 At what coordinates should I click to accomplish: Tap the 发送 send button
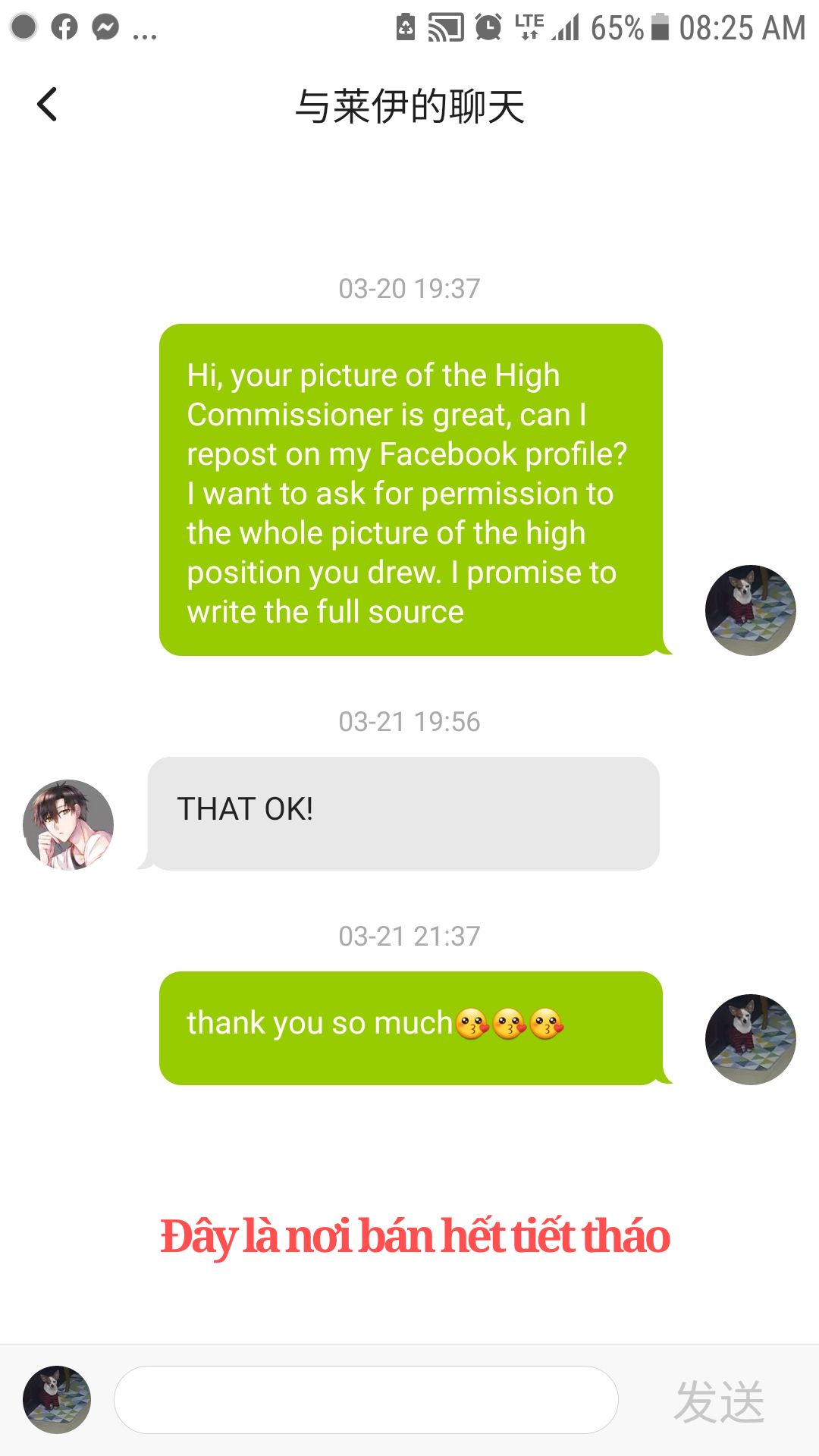[x=719, y=1401]
